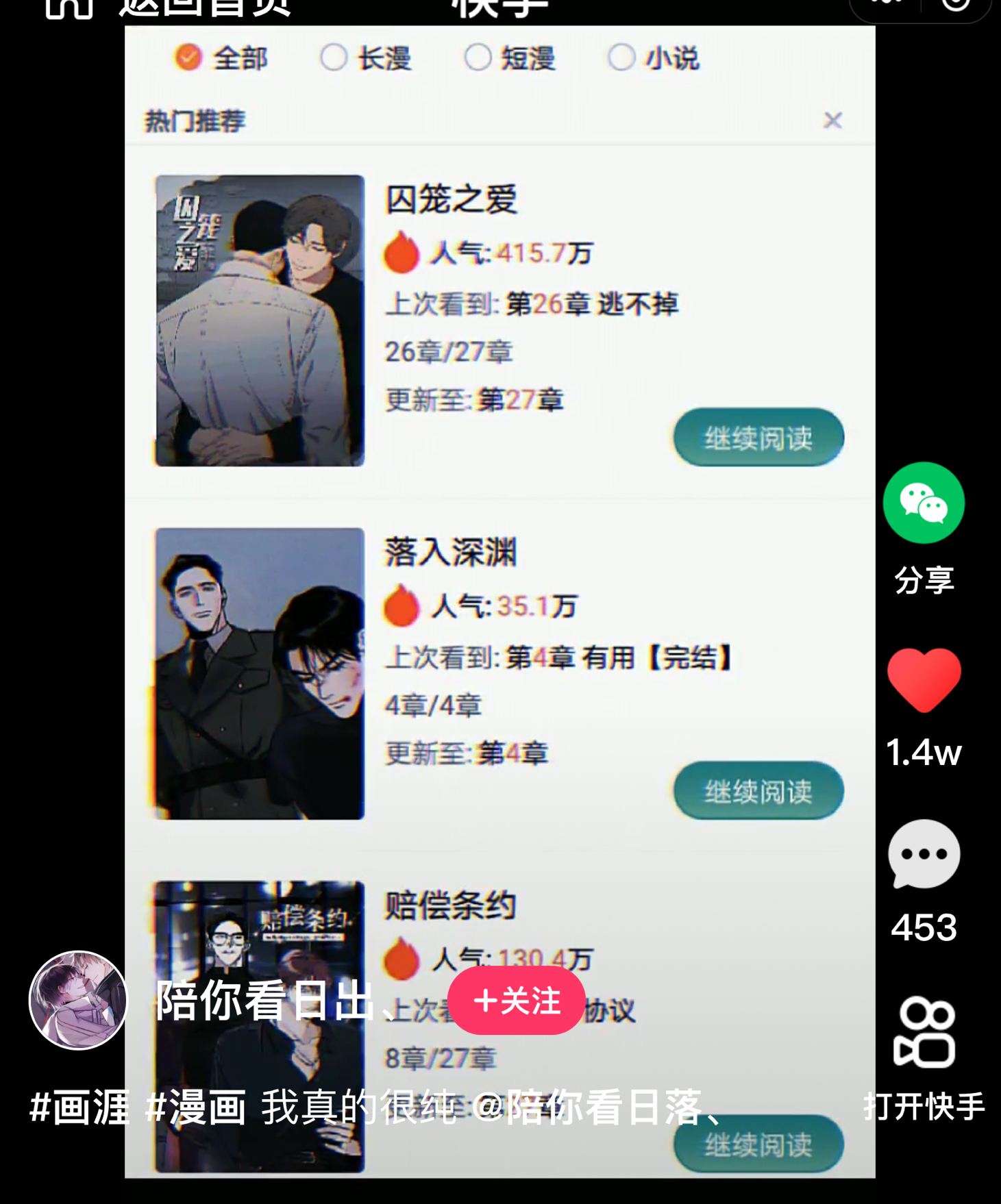Image resolution: width=1001 pixels, height=1204 pixels.
Task: Dismiss the 热门推荐 panel with the X
Action: point(833,121)
